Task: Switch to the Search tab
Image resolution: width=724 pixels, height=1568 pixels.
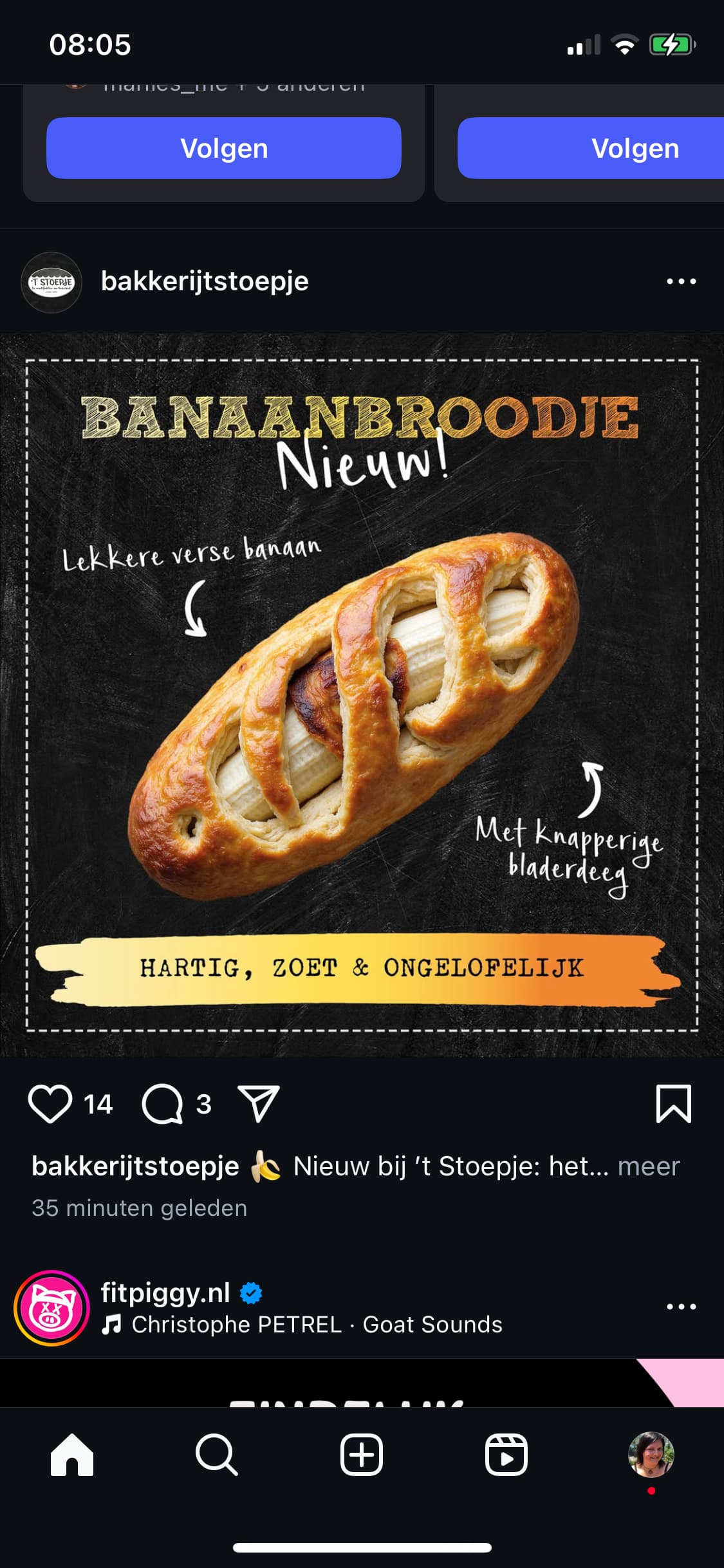Action: pos(217,1455)
